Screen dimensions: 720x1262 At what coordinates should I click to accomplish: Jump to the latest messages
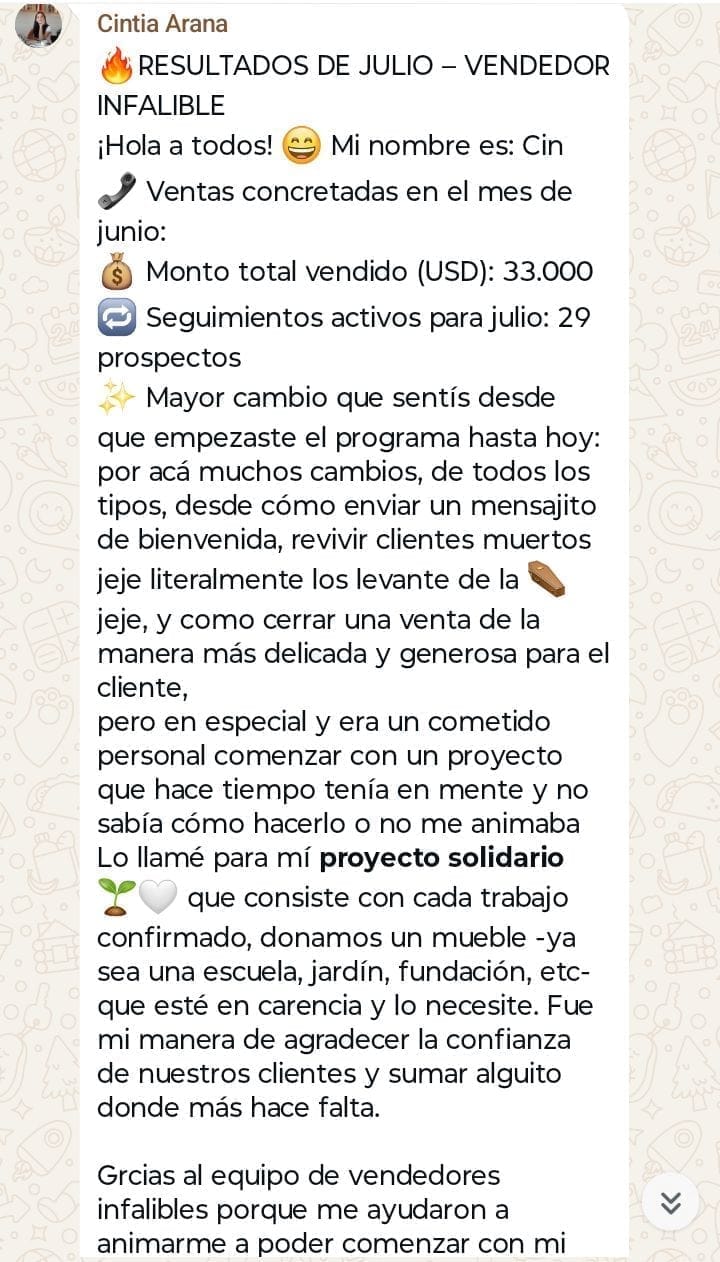670,1202
